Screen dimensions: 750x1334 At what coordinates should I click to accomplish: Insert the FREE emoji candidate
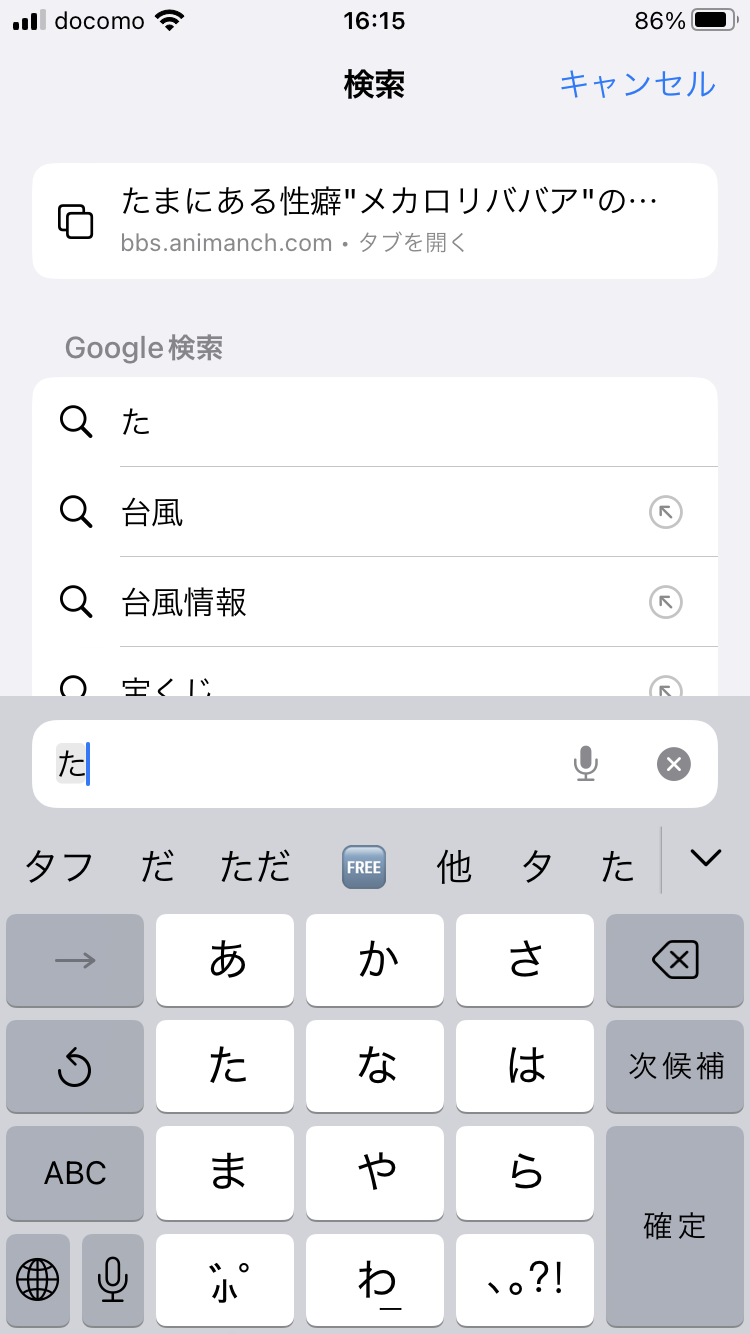(x=363, y=866)
